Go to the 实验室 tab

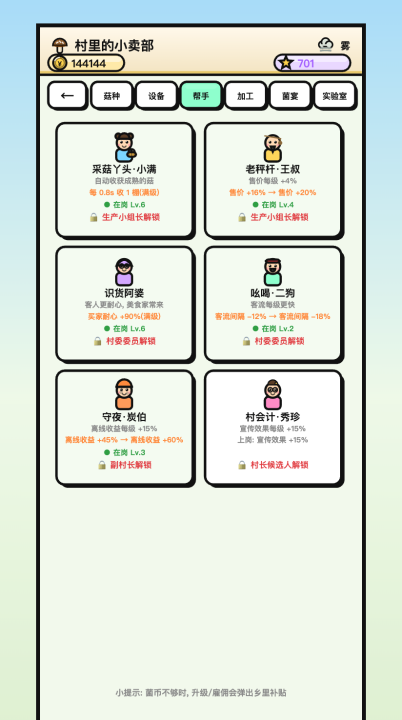coord(334,95)
